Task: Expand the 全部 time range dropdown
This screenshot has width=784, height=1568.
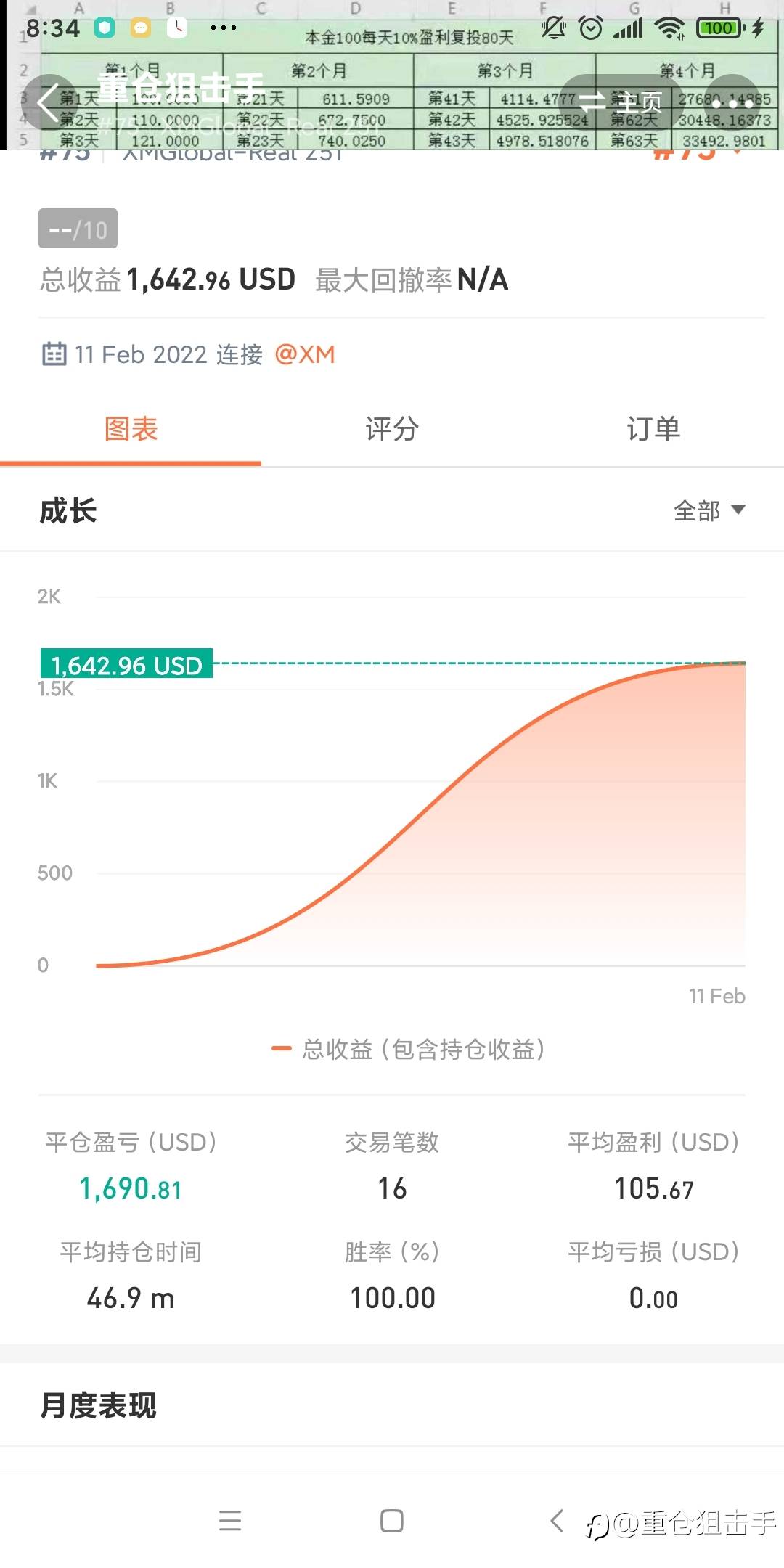Action: click(709, 510)
